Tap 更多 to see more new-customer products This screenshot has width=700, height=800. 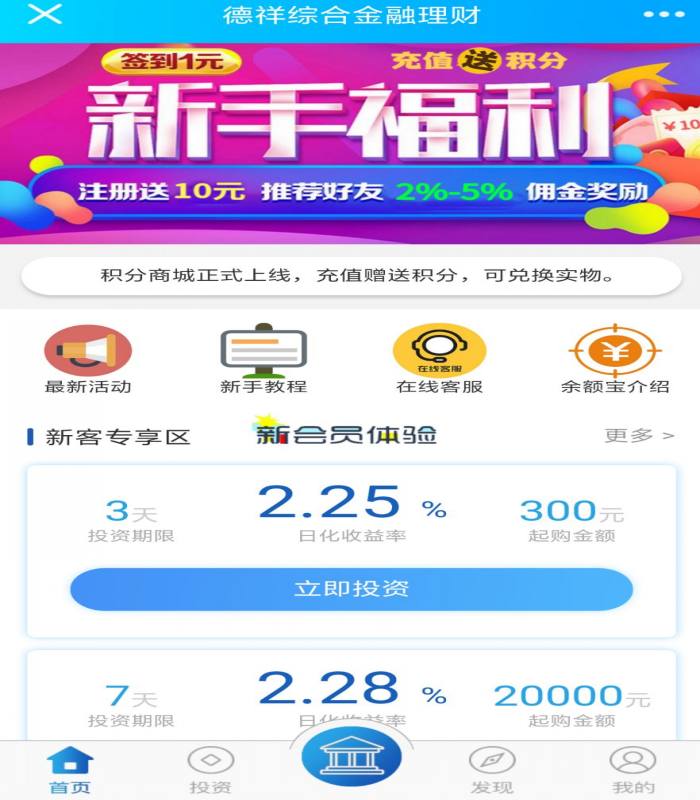[639, 436]
